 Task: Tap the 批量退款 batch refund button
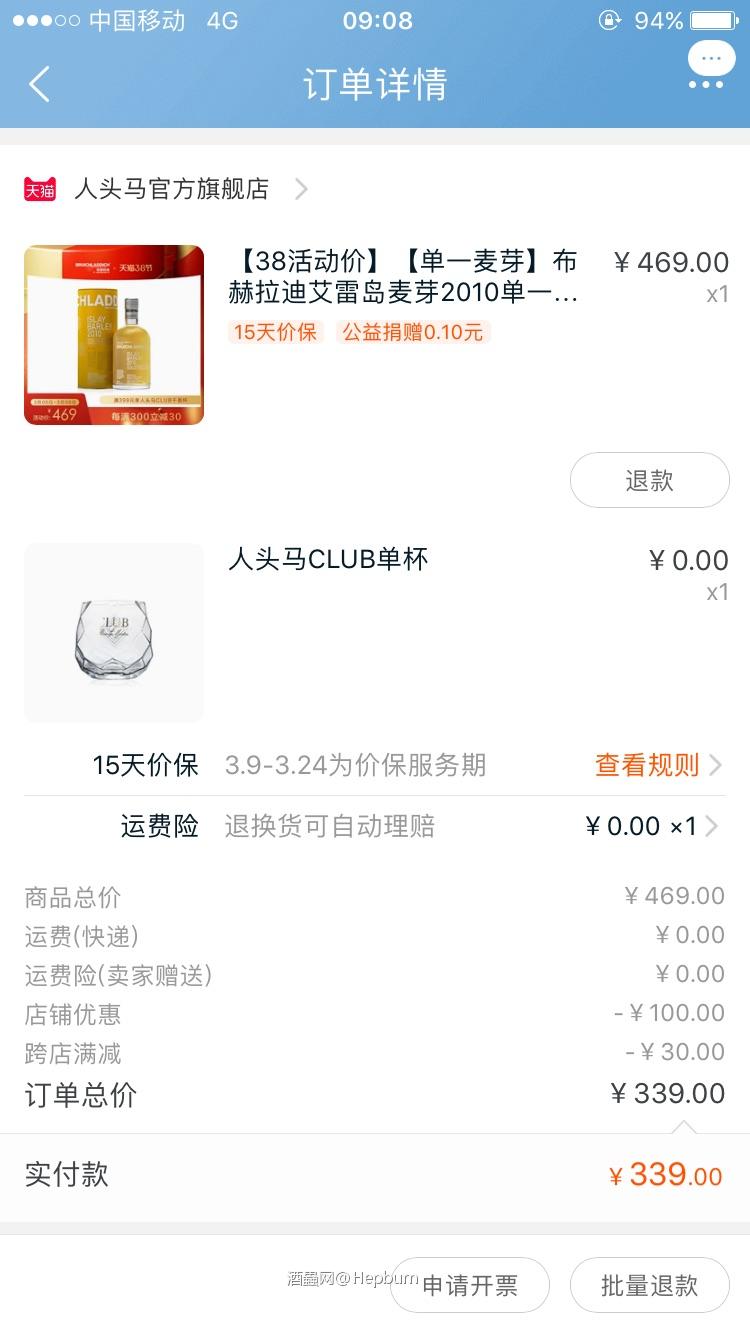pyautogui.click(x=649, y=1285)
